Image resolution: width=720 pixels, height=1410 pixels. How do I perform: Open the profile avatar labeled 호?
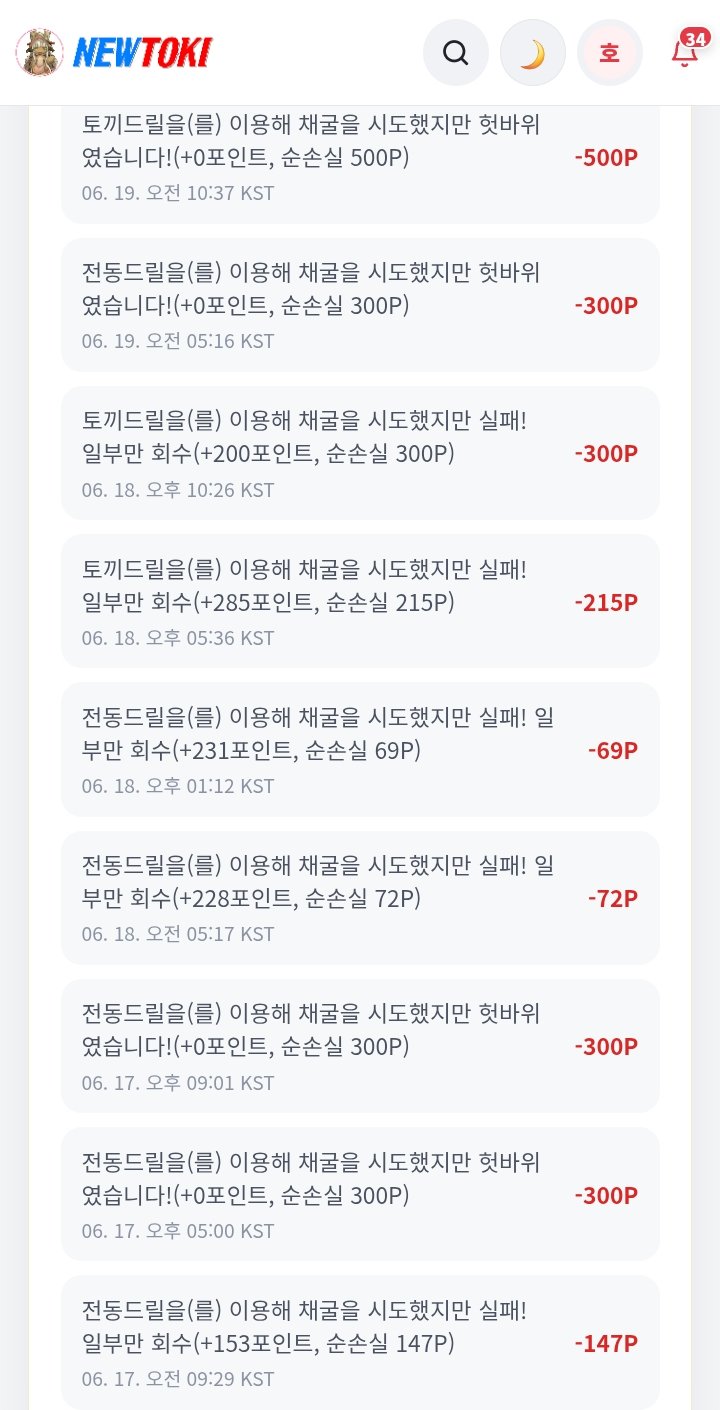[610, 53]
